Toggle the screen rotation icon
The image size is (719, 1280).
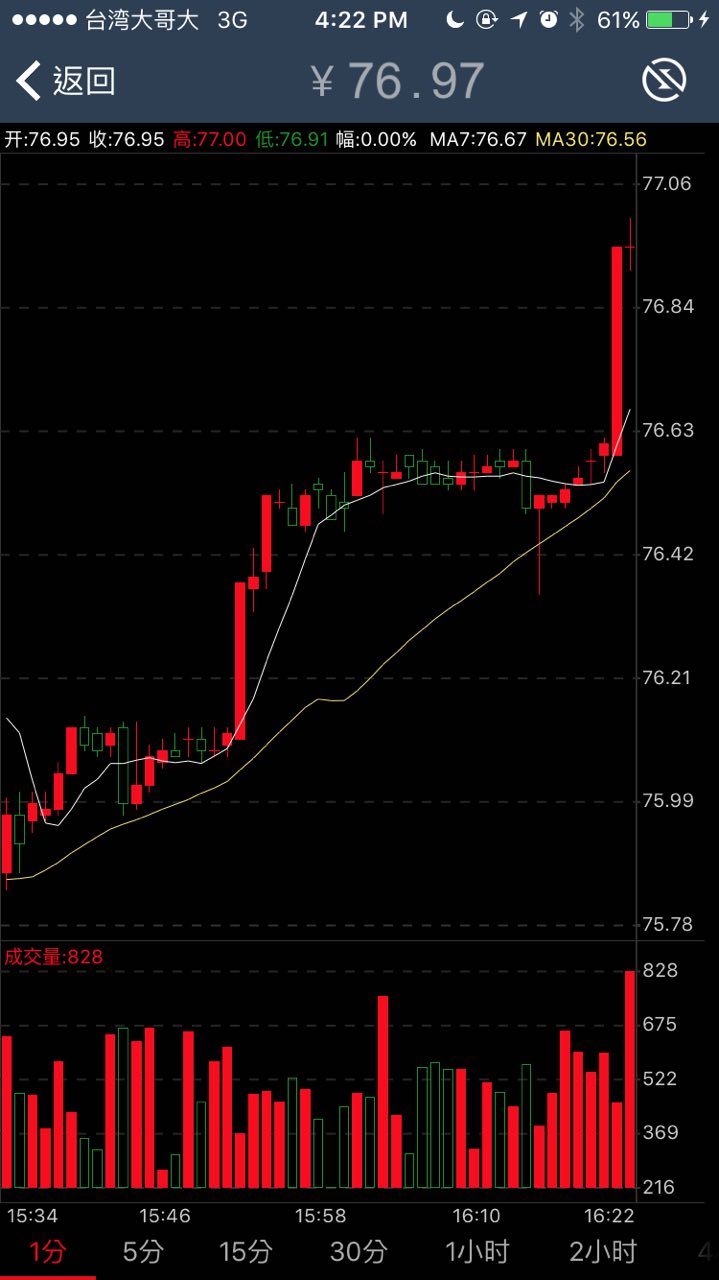tap(664, 81)
